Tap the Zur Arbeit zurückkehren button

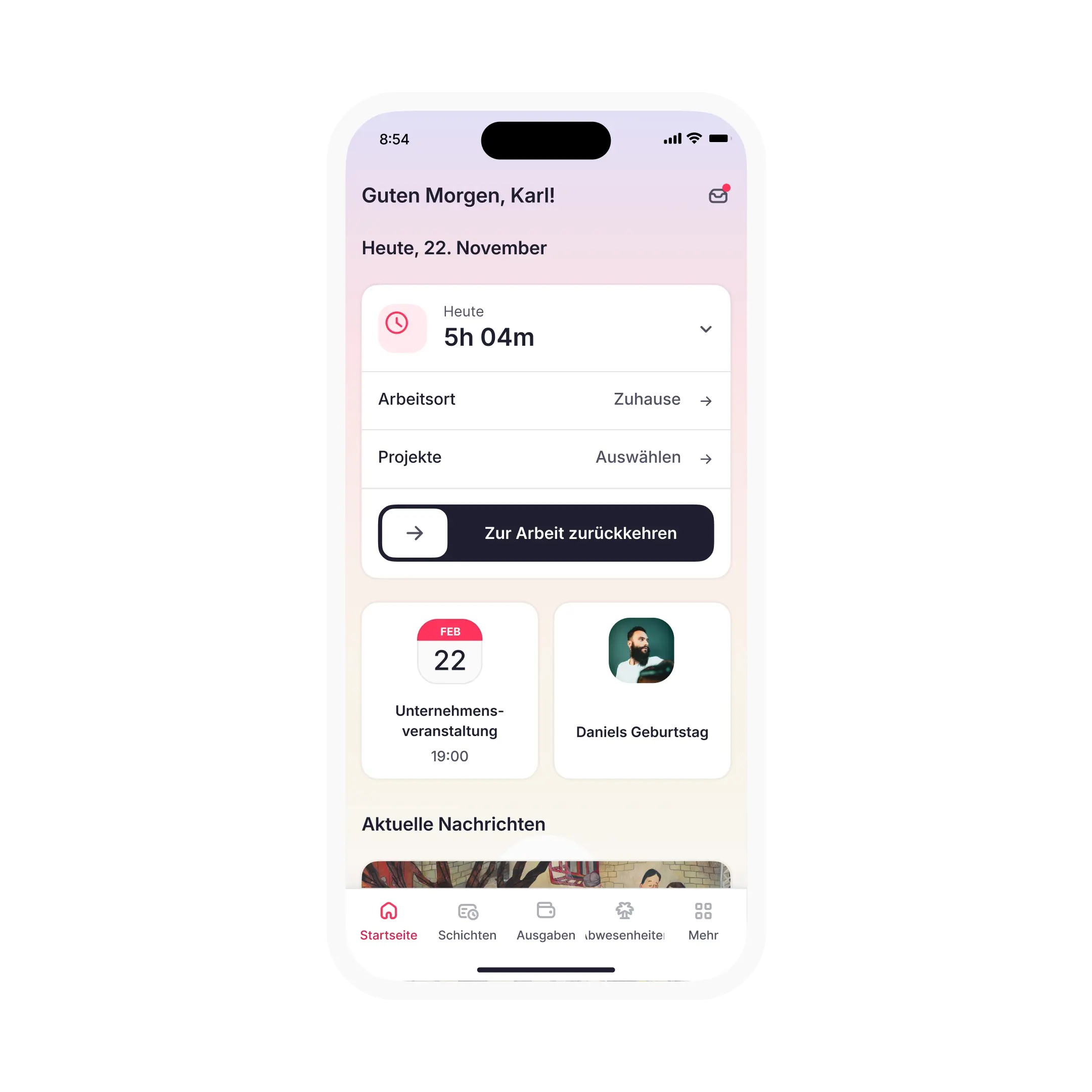(x=545, y=533)
